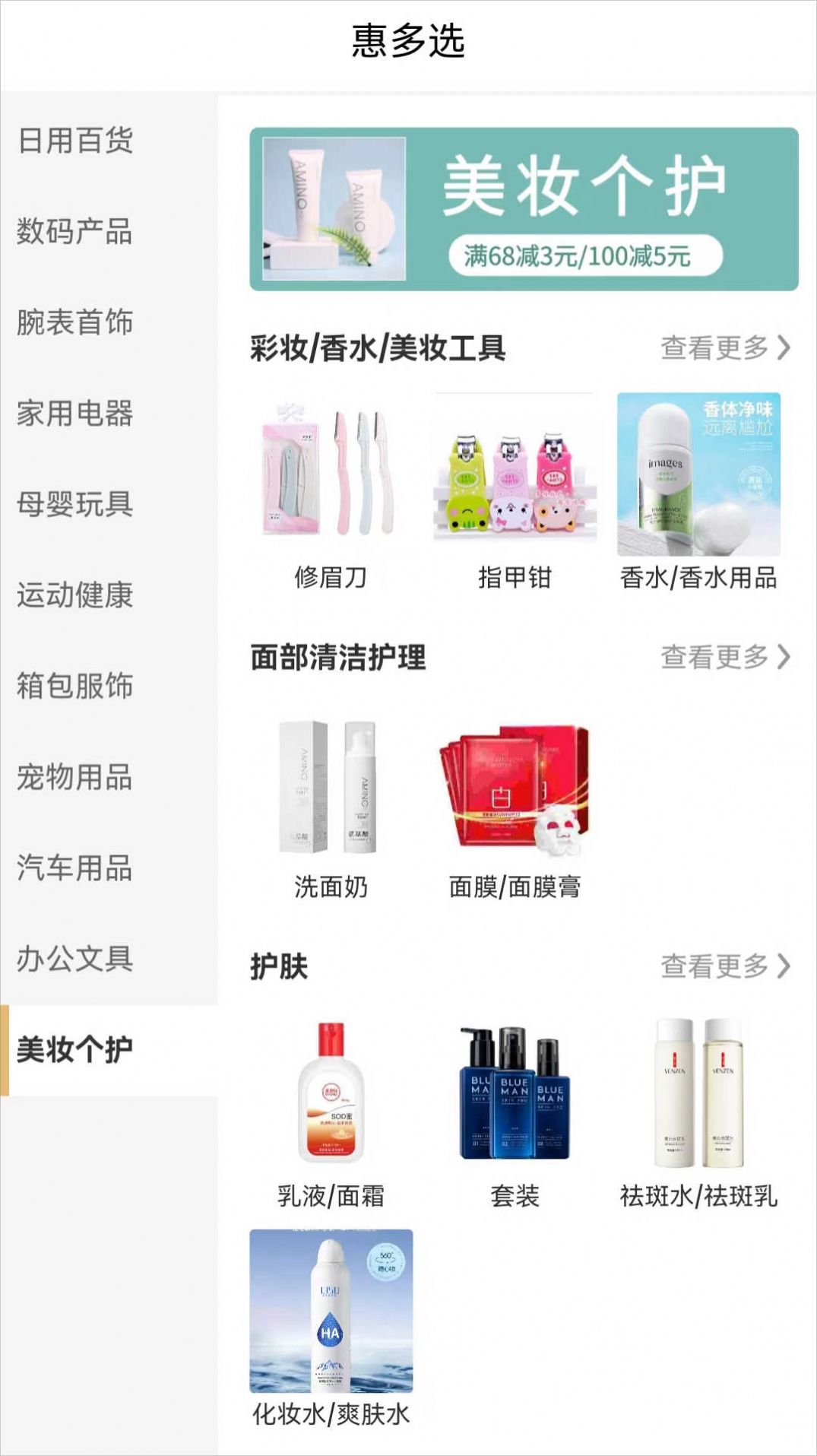Open the 腕表首饰 category
The width and height of the screenshot is (817, 1456).
coord(75,322)
